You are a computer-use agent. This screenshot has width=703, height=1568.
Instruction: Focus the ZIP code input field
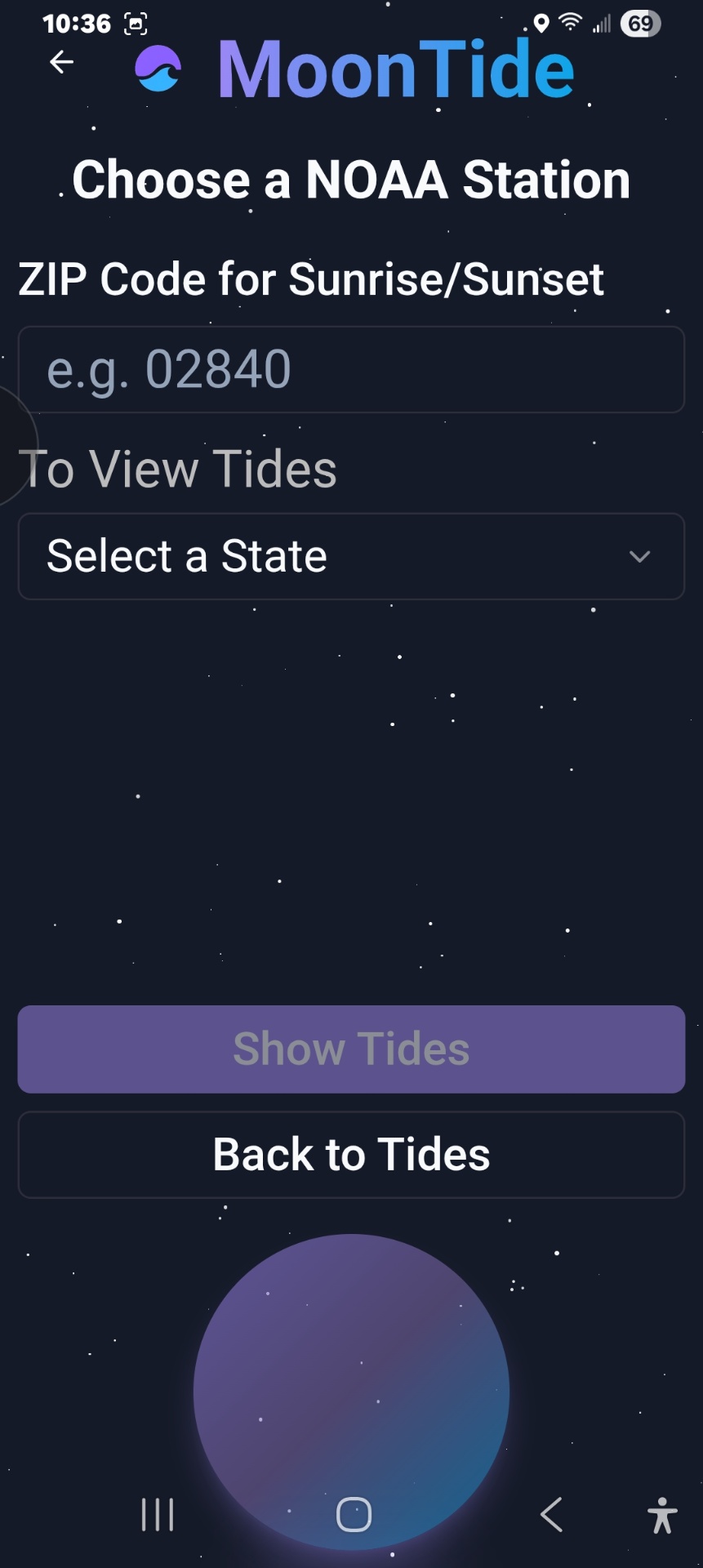(x=351, y=370)
